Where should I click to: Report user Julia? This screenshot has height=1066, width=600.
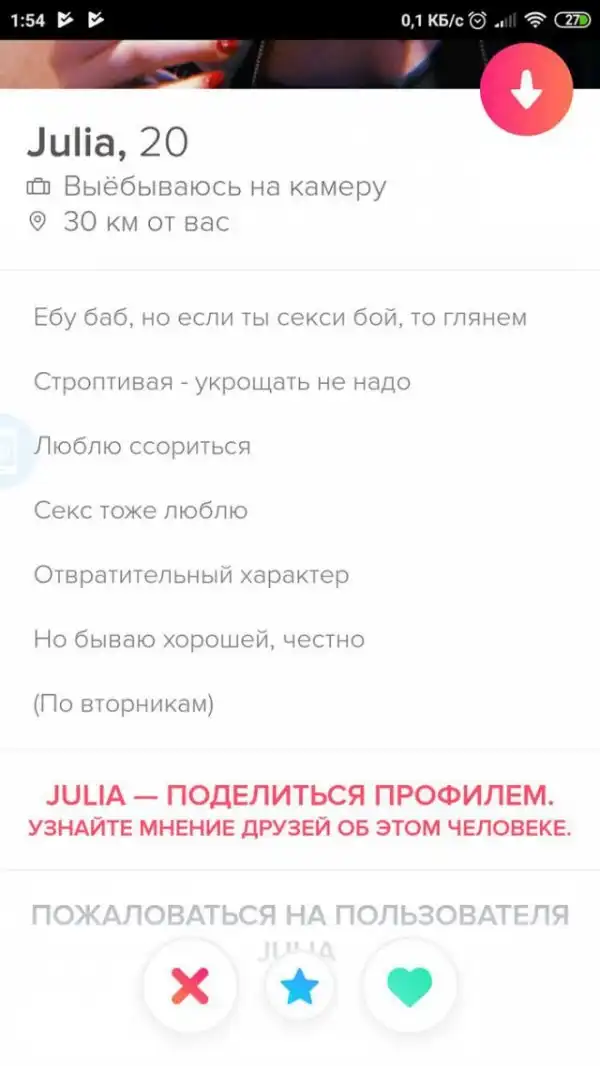tap(300, 914)
